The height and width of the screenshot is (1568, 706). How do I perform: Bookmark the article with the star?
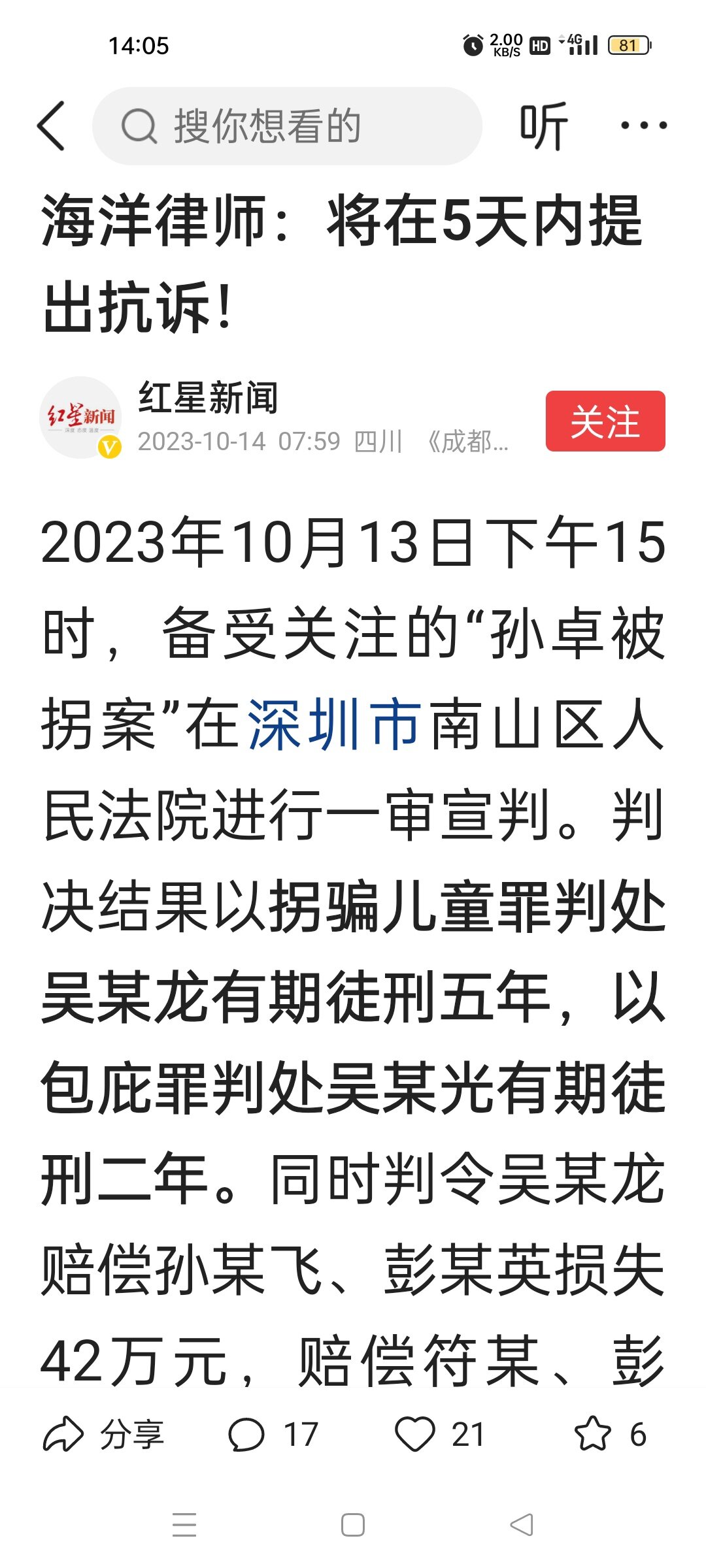tap(592, 1435)
